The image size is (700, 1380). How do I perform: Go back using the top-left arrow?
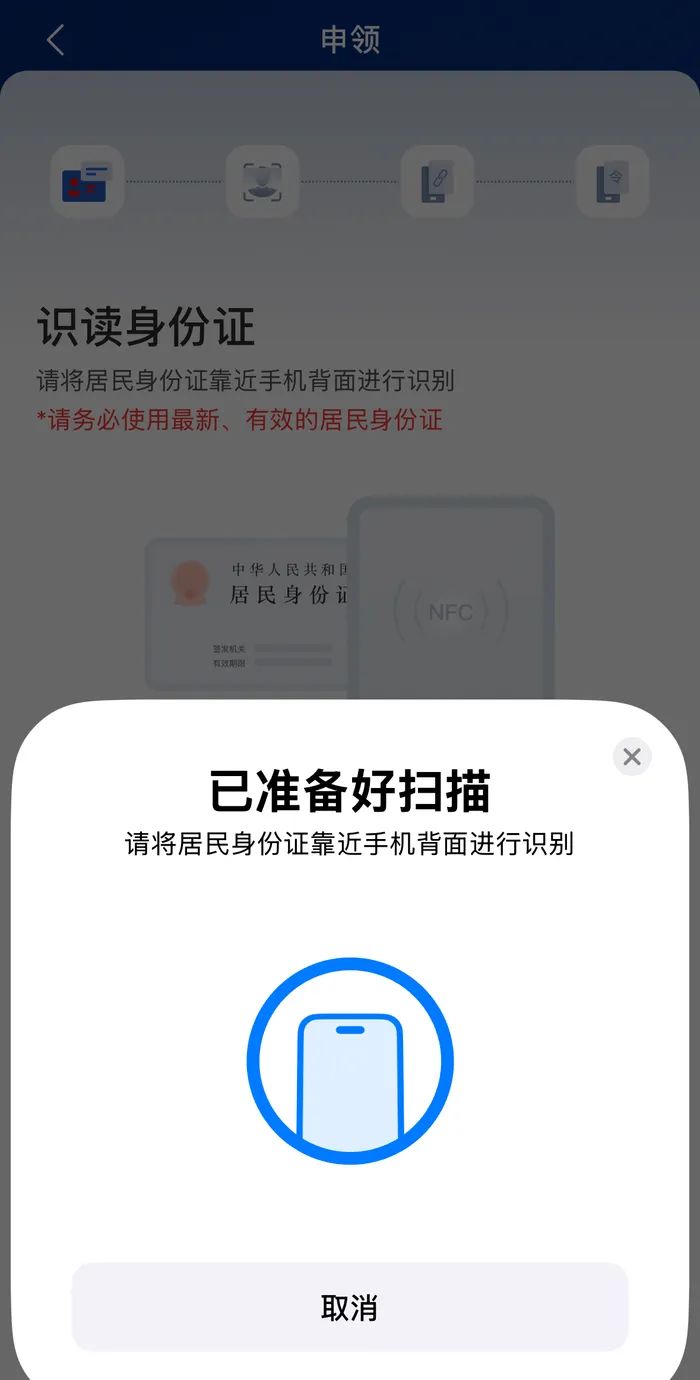pyautogui.click(x=56, y=40)
